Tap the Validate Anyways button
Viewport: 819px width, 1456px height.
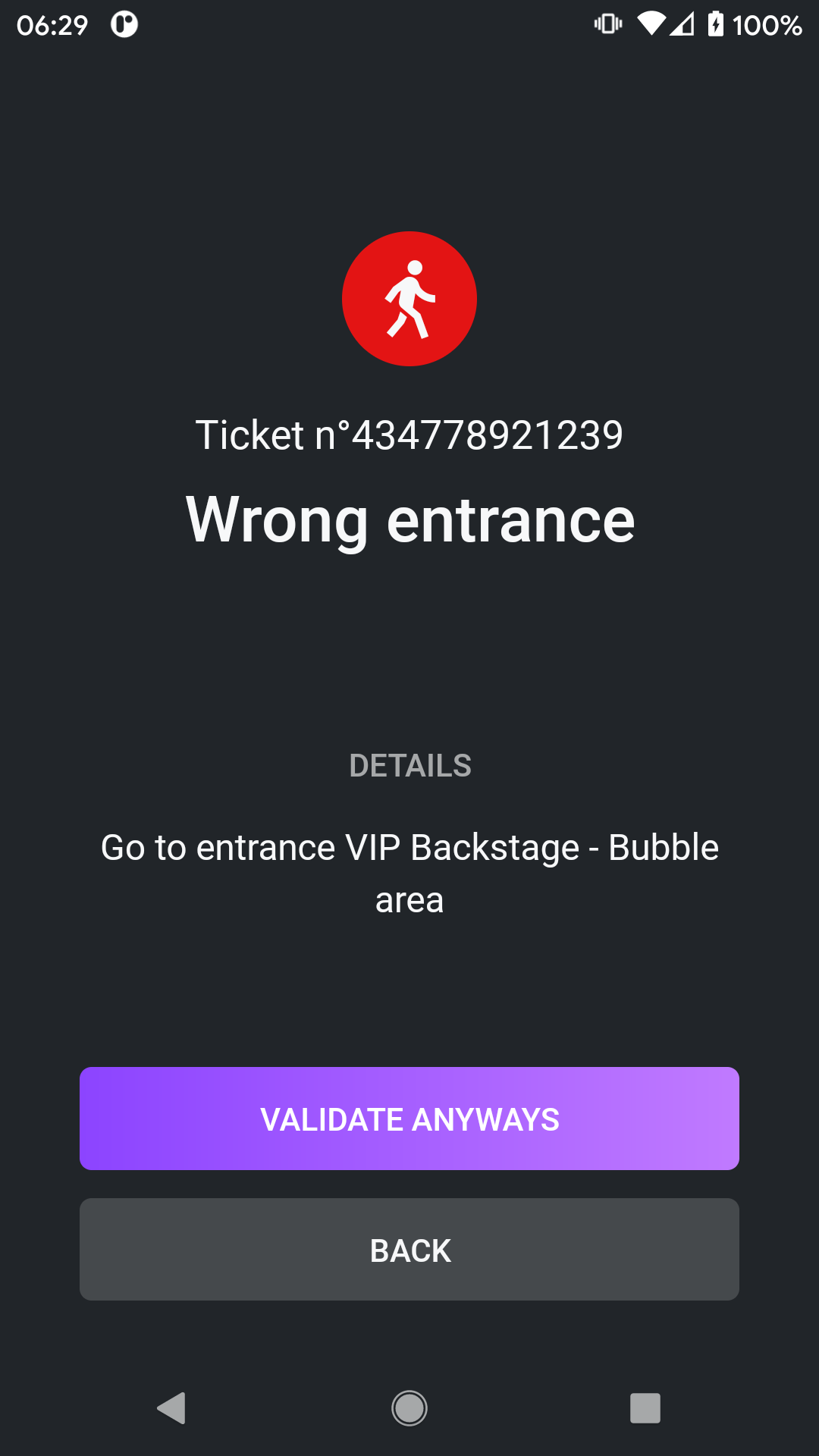pos(409,1119)
